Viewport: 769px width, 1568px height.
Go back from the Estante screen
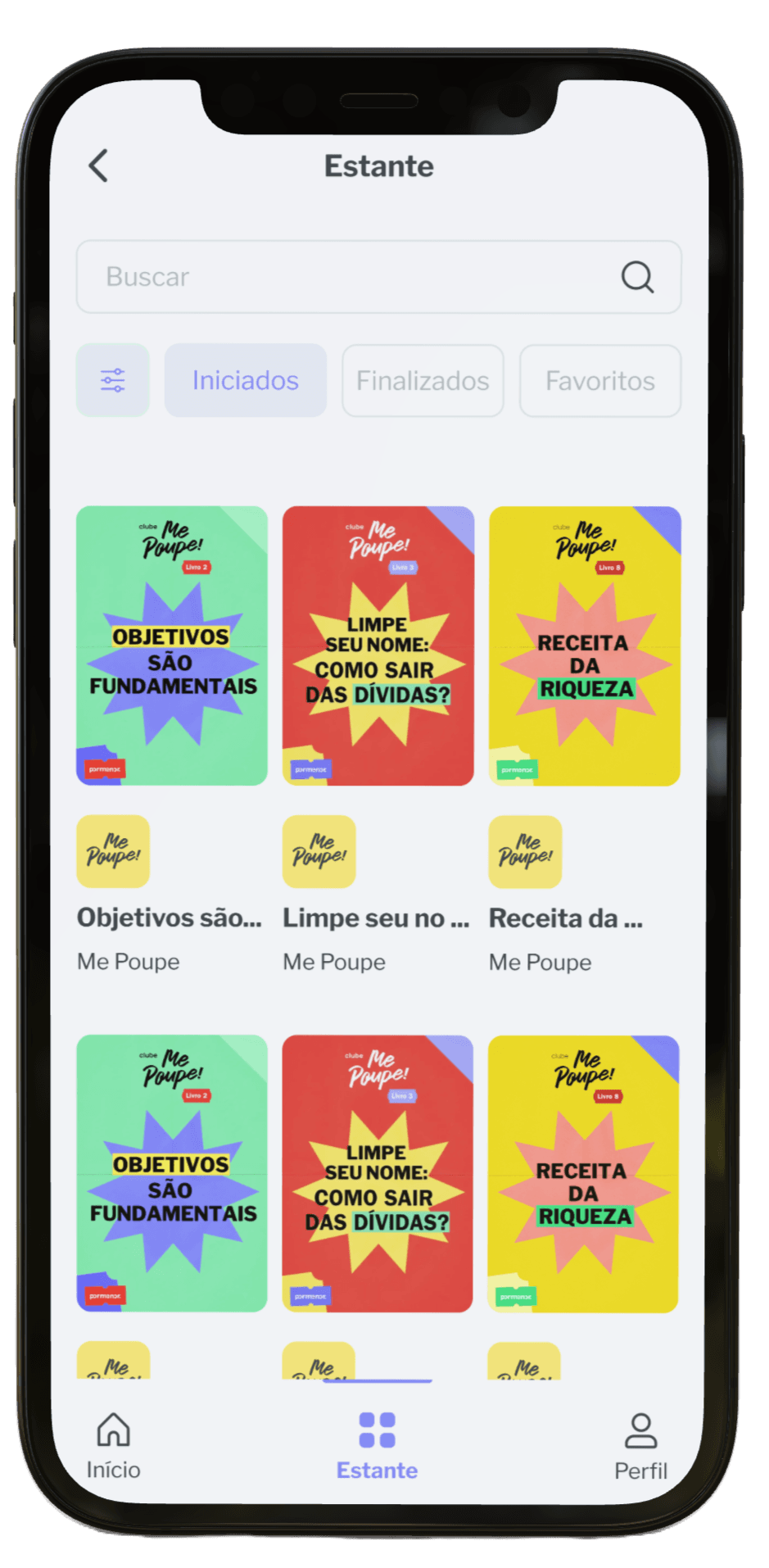(x=98, y=165)
